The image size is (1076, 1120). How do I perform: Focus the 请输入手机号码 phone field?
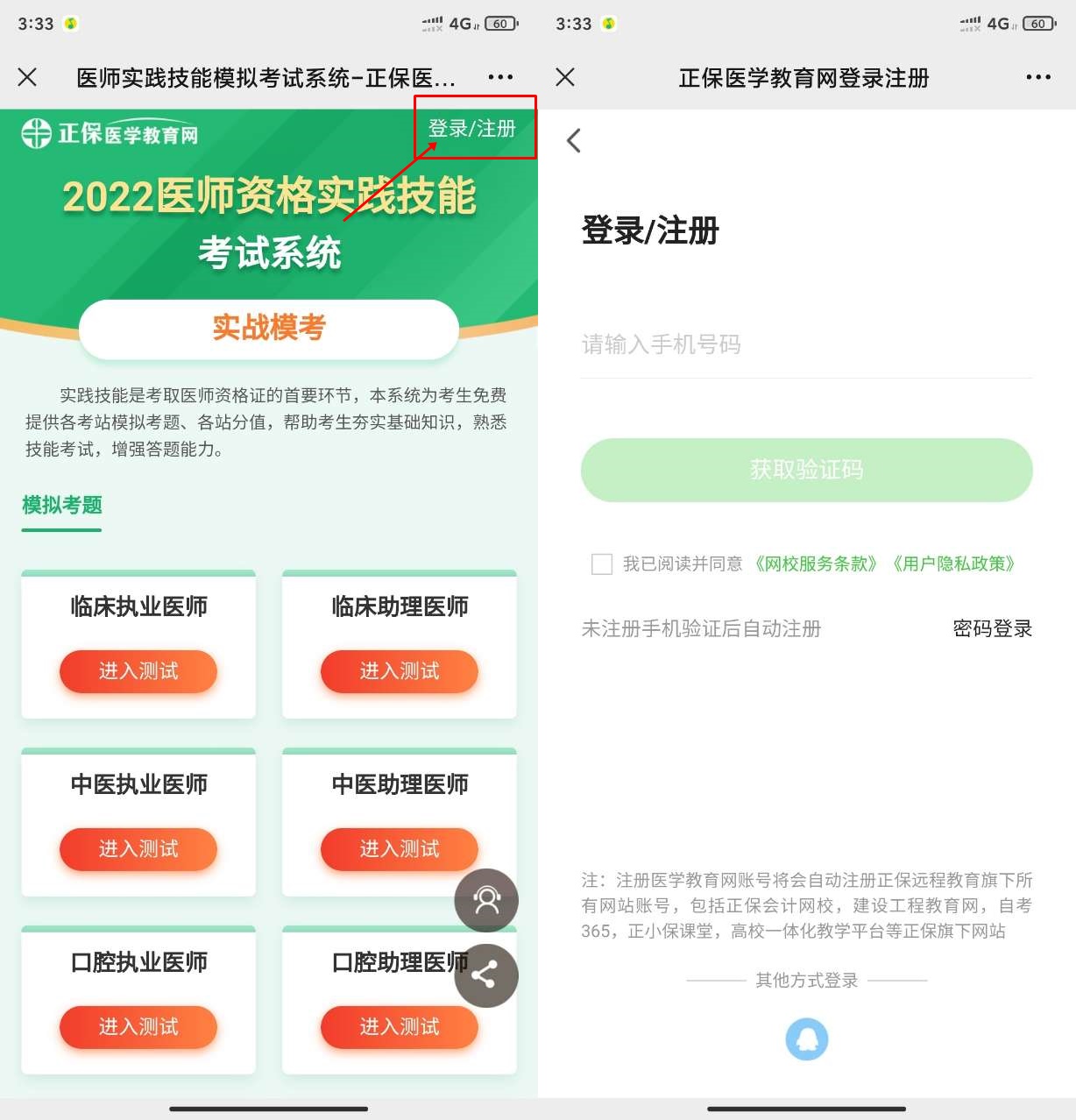pyautogui.click(x=806, y=344)
